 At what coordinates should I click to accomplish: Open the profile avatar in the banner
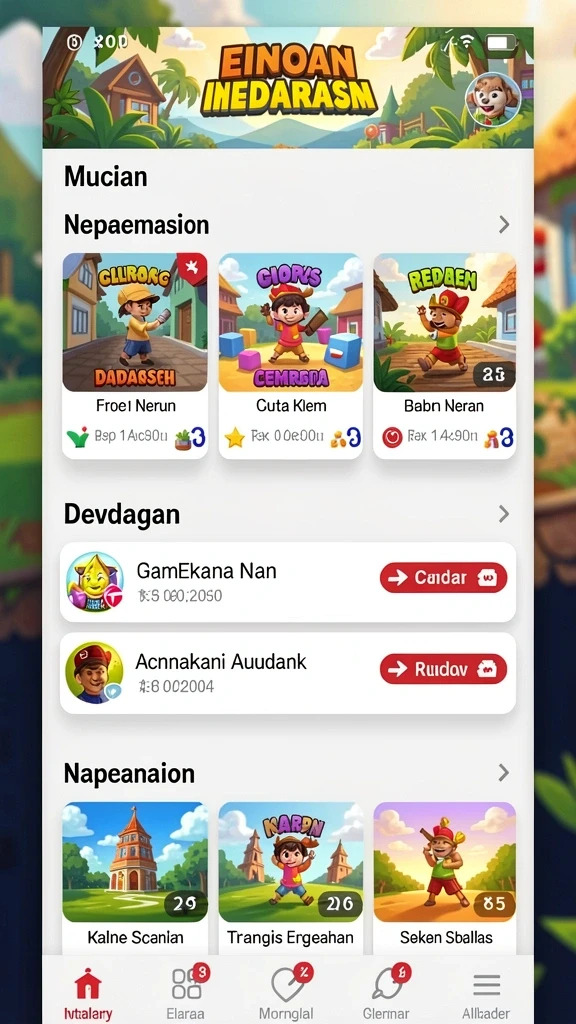click(492, 99)
